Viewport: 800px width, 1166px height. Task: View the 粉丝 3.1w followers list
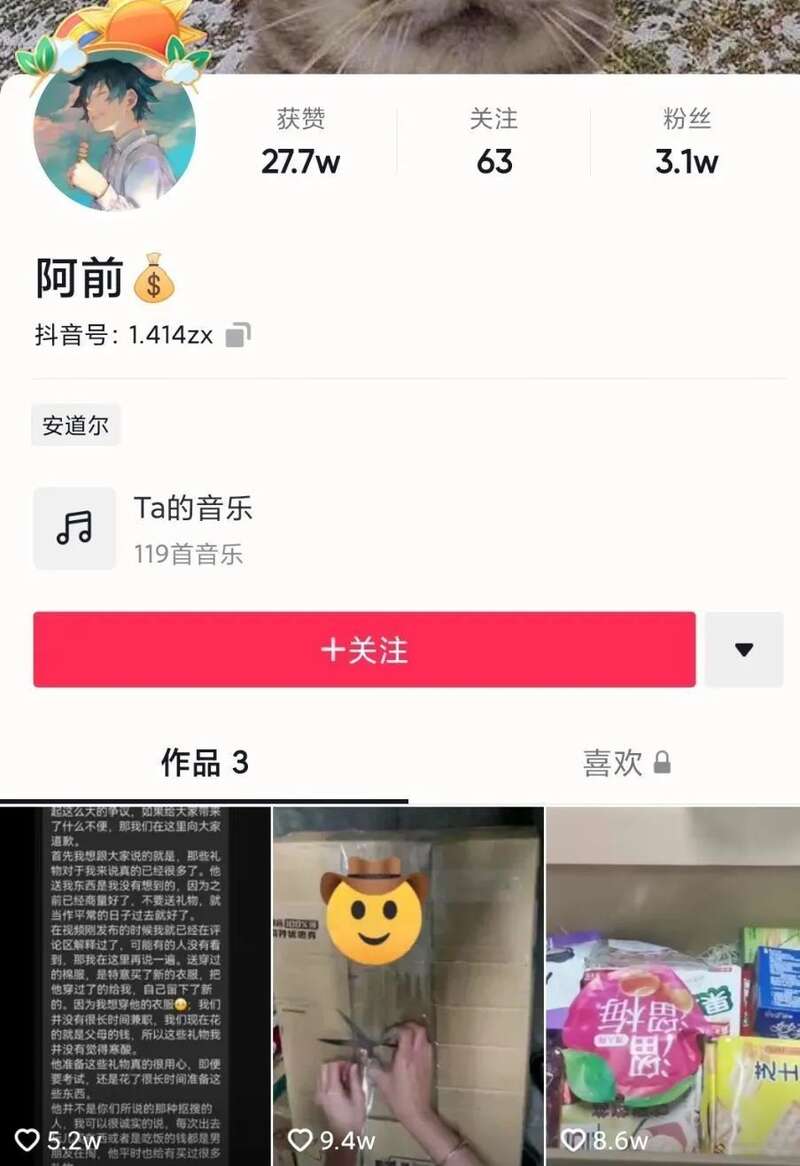pyautogui.click(x=687, y=141)
